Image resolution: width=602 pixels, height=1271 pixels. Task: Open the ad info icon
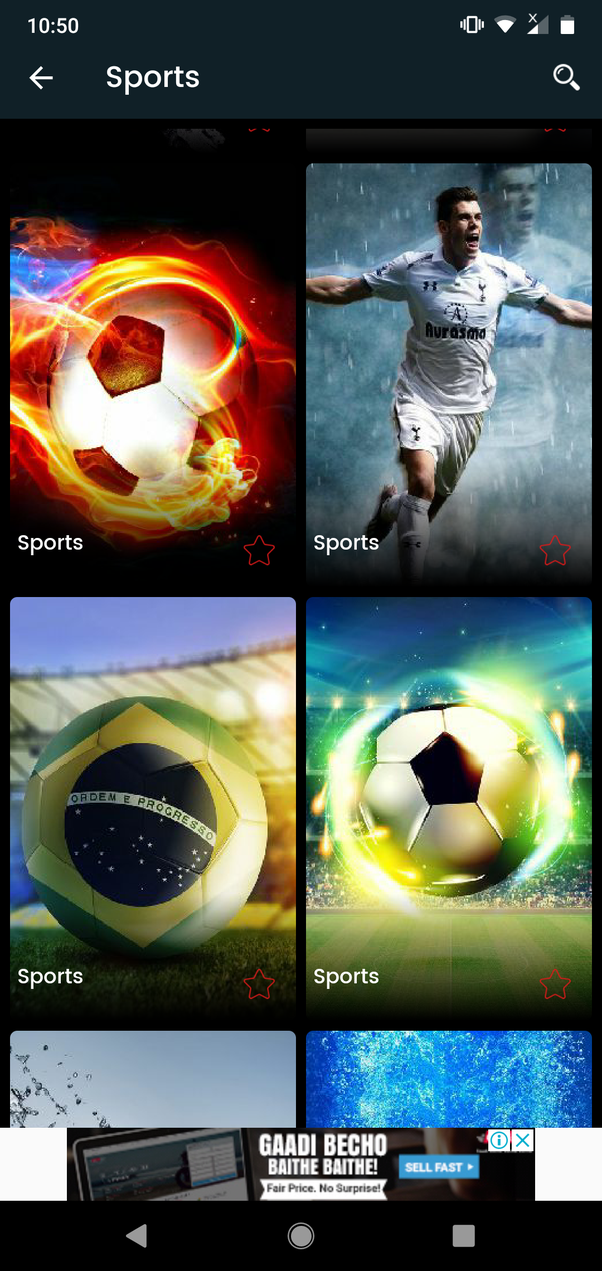pos(499,1141)
